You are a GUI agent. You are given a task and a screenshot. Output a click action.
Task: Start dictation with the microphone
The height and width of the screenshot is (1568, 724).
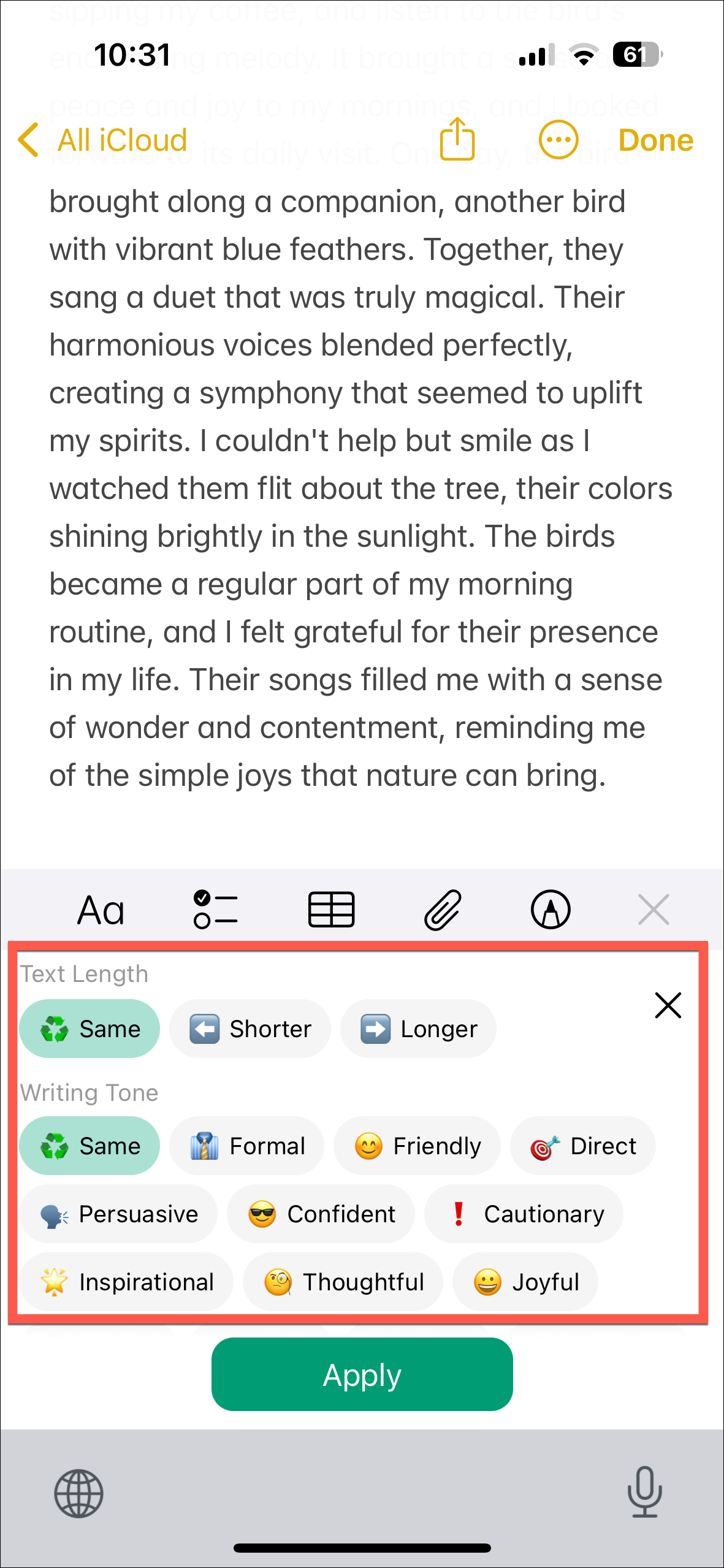(644, 1492)
